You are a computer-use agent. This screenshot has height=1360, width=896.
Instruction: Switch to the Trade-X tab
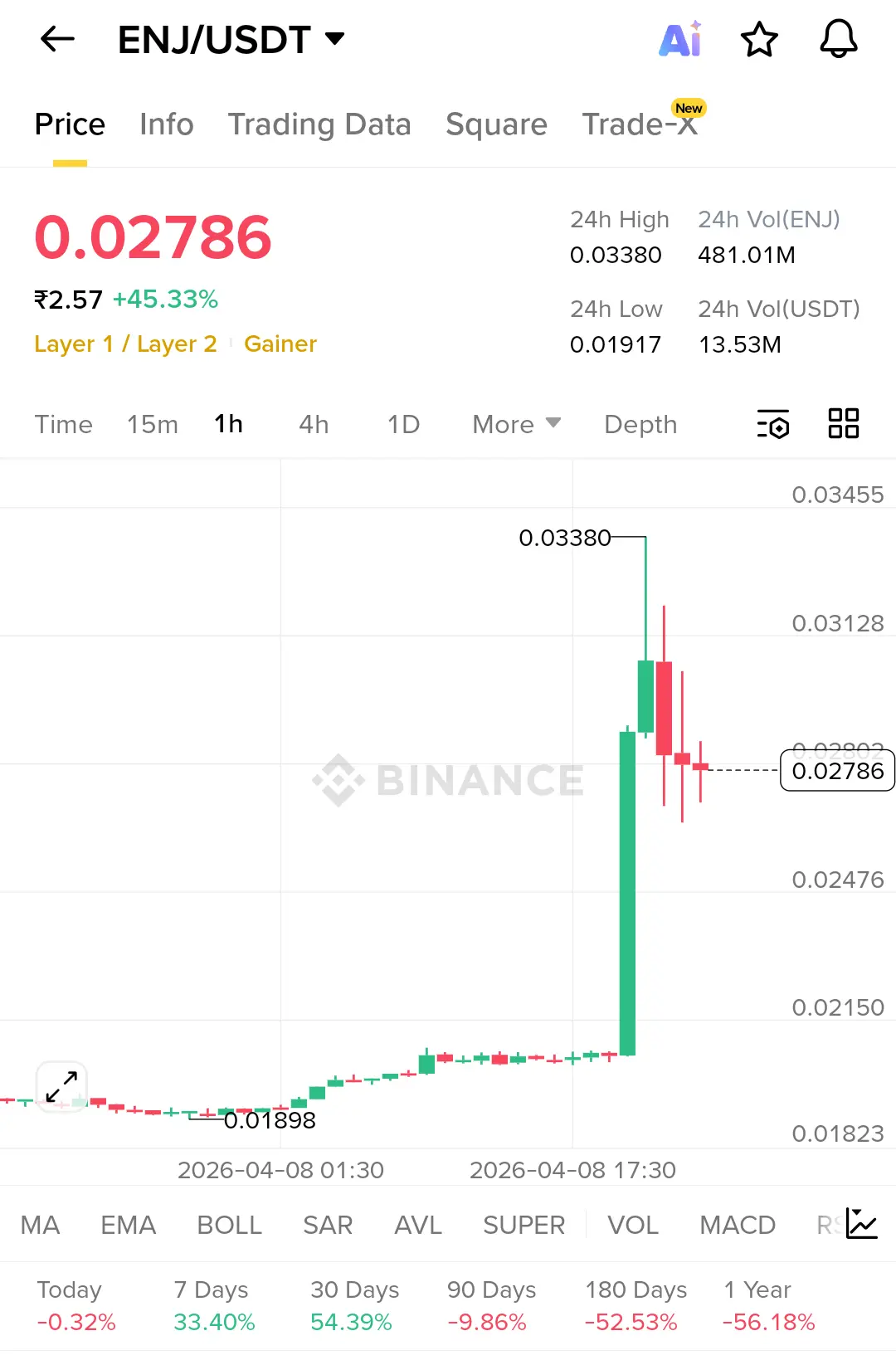(x=640, y=124)
